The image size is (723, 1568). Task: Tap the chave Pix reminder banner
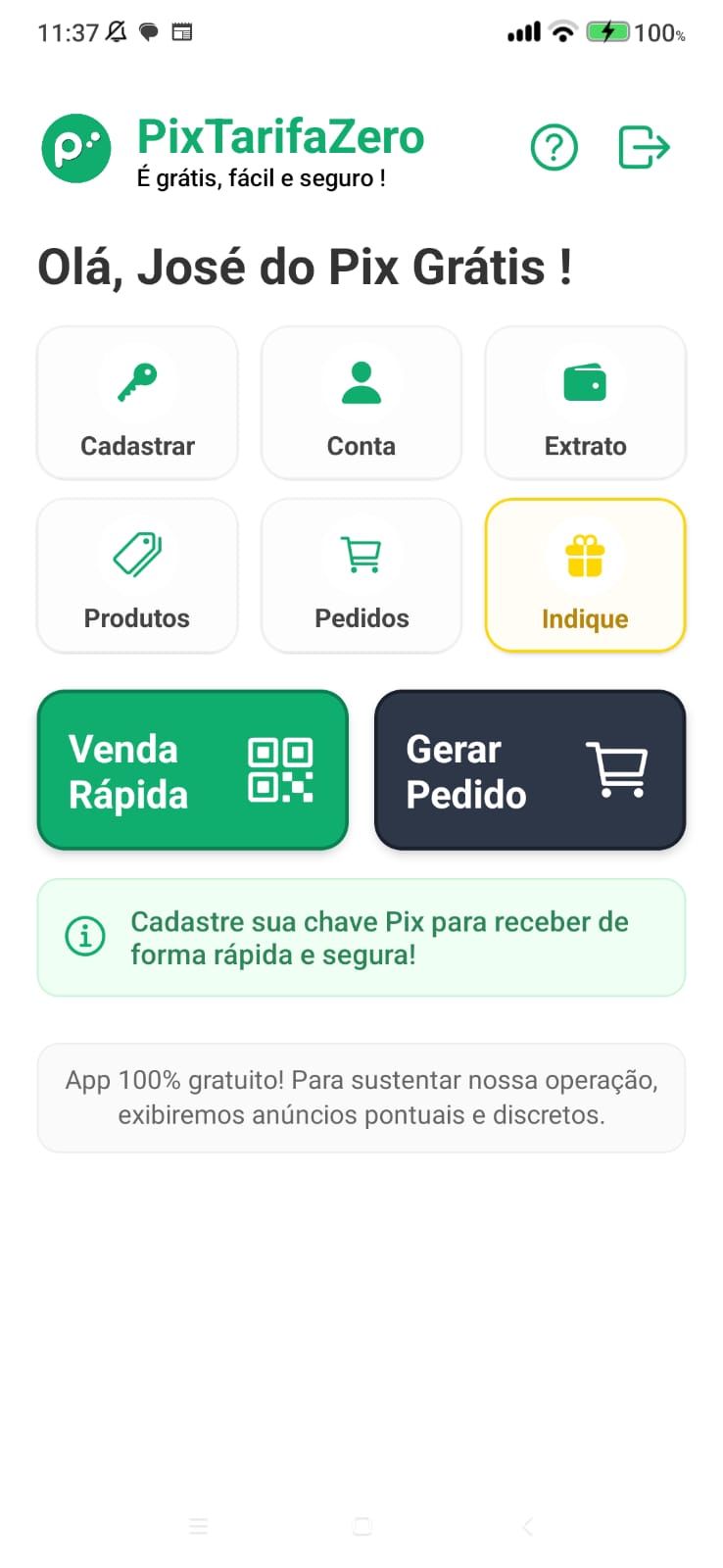pos(361,937)
